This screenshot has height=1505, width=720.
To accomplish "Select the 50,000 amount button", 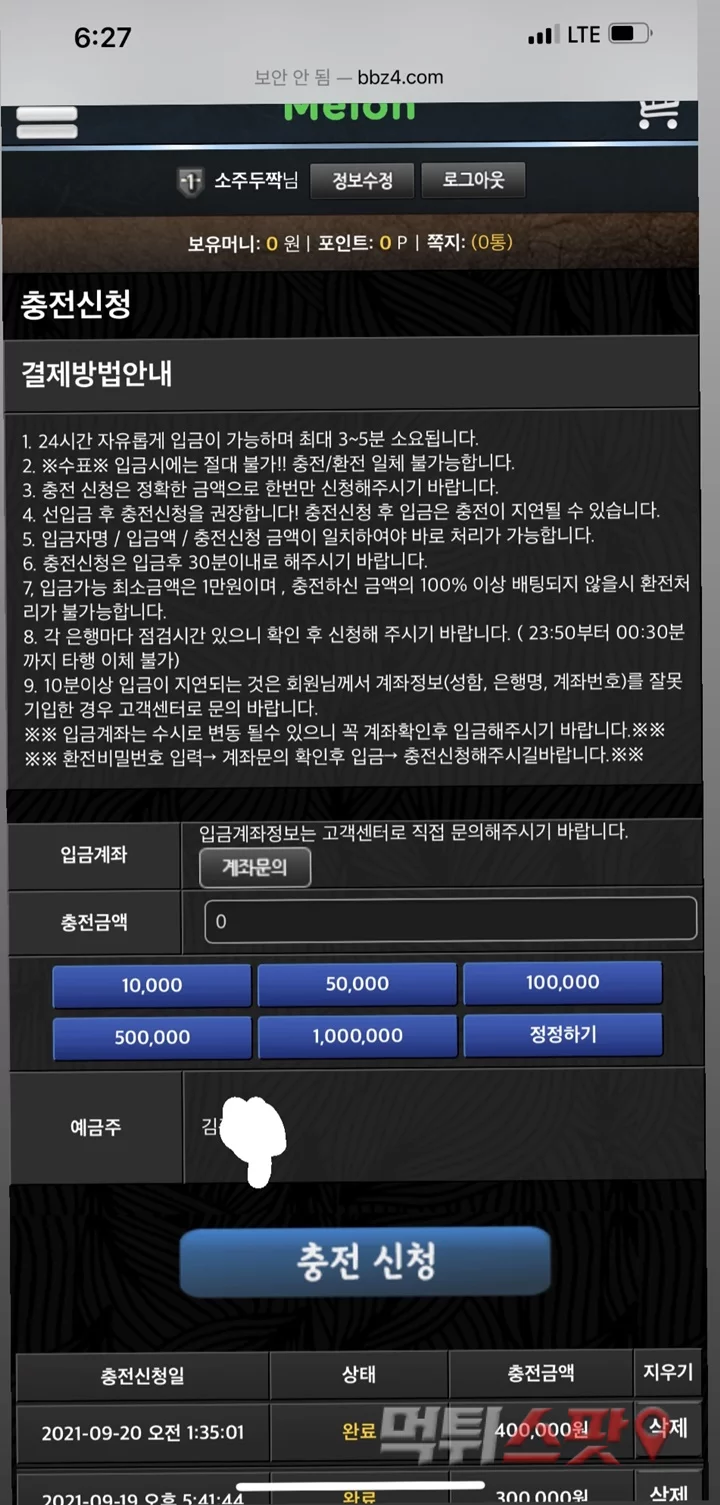I will [x=357, y=984].
